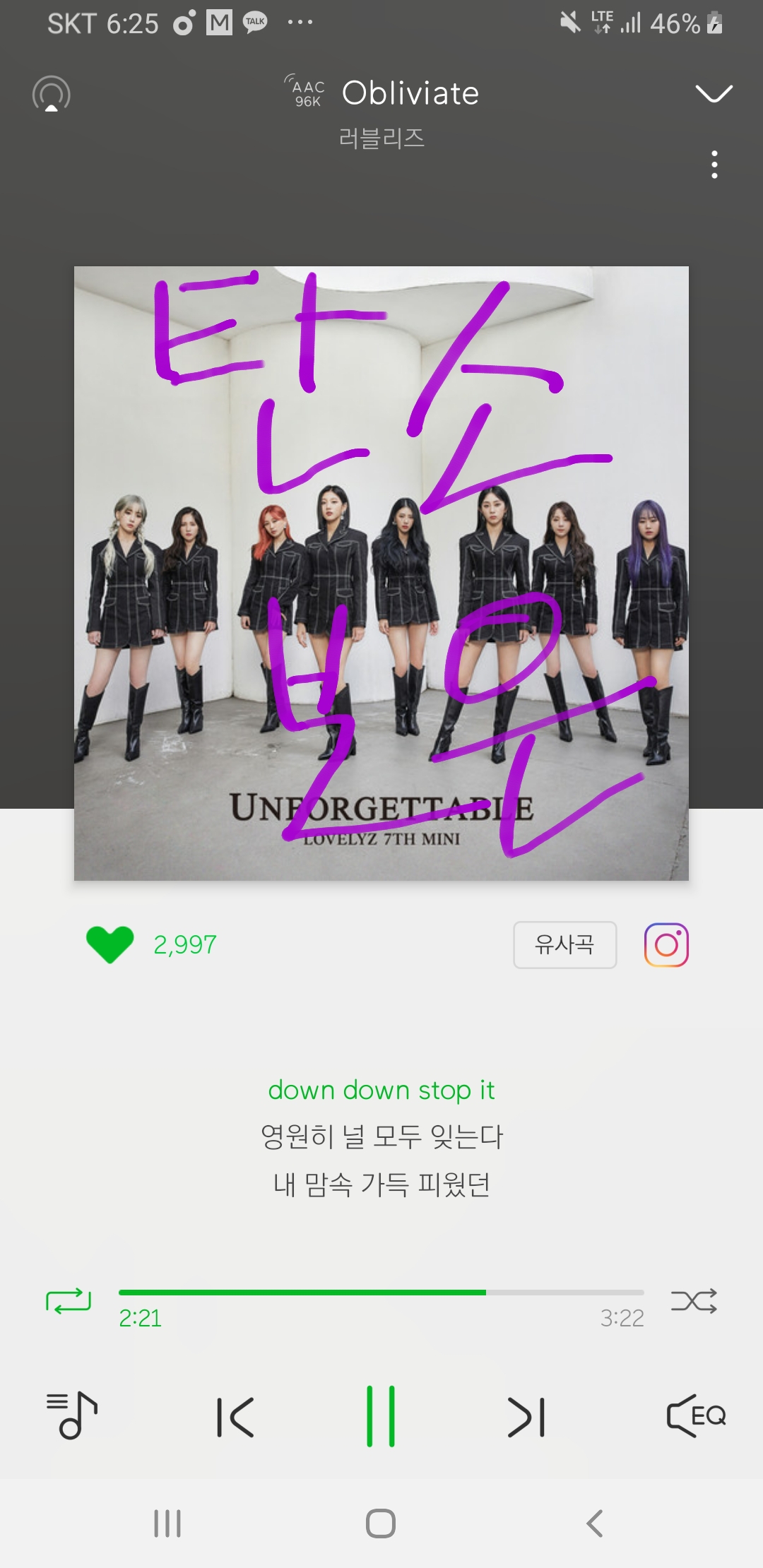Open the 유사곡 similar songs button
This screenshot has width=763, height=1568.
click(x=564, y=944)
